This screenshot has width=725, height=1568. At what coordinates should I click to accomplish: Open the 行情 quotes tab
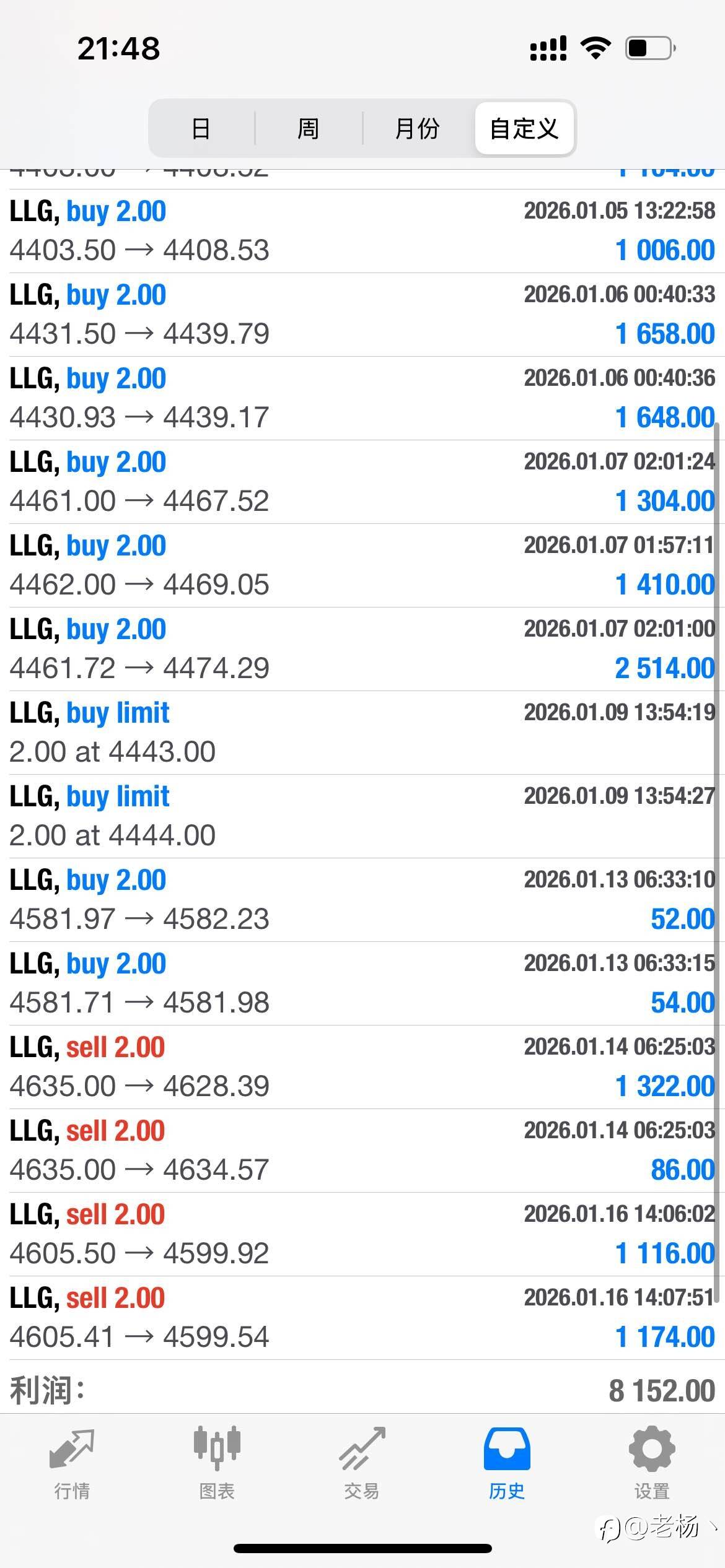72,1463
